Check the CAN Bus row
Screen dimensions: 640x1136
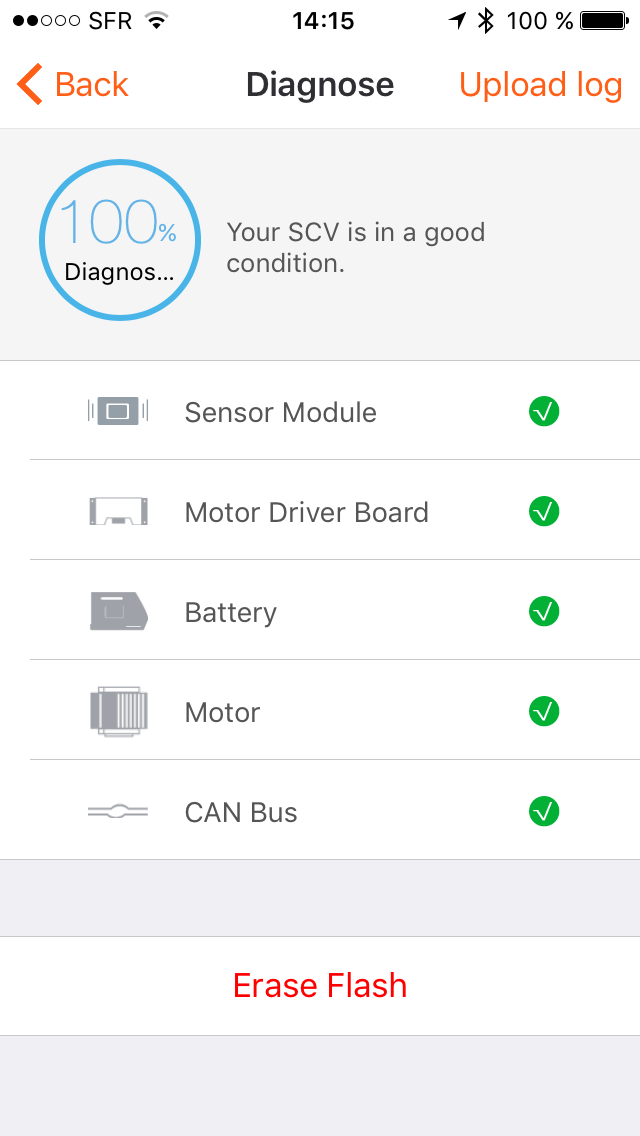320,810
